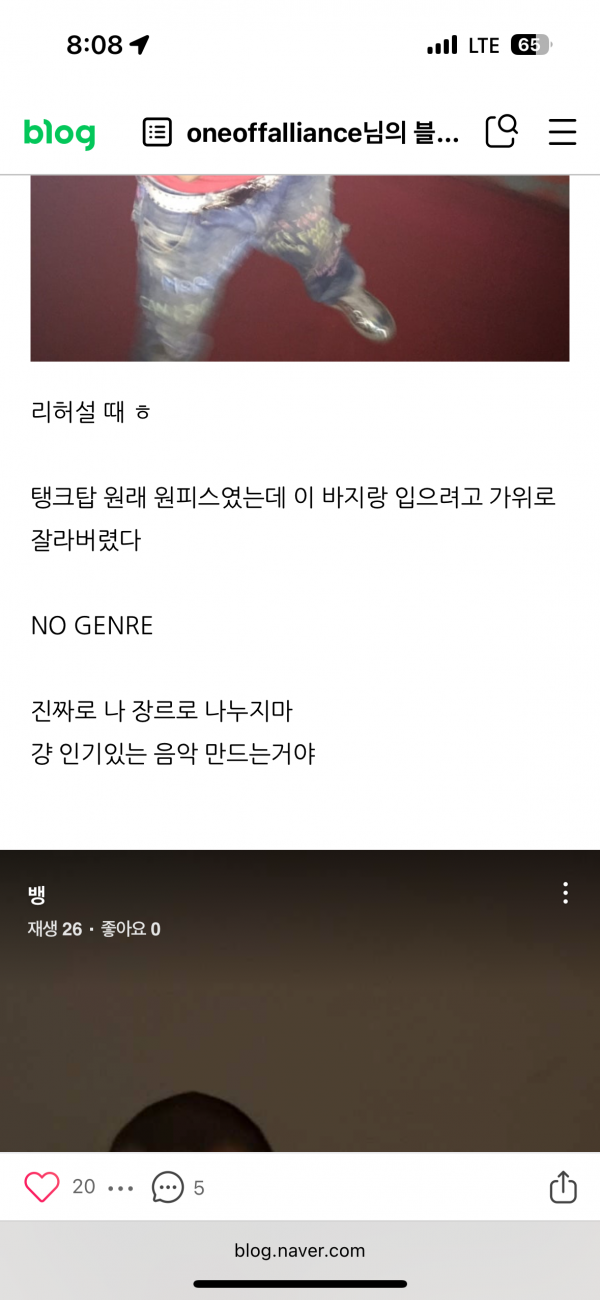
Task: Open video options for the 뱅 clip
Action: [565, 893]
